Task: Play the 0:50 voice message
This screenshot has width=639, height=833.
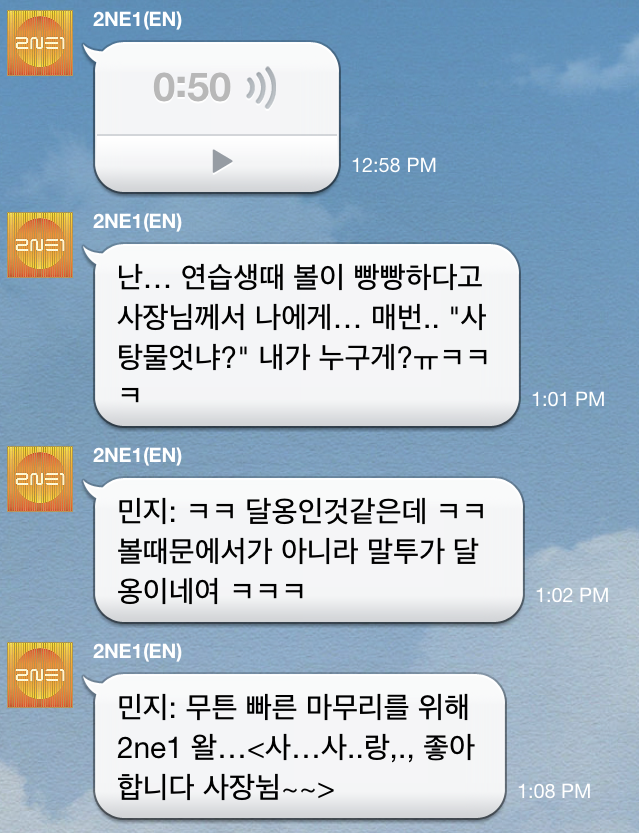Action: [x=222, y=161]
